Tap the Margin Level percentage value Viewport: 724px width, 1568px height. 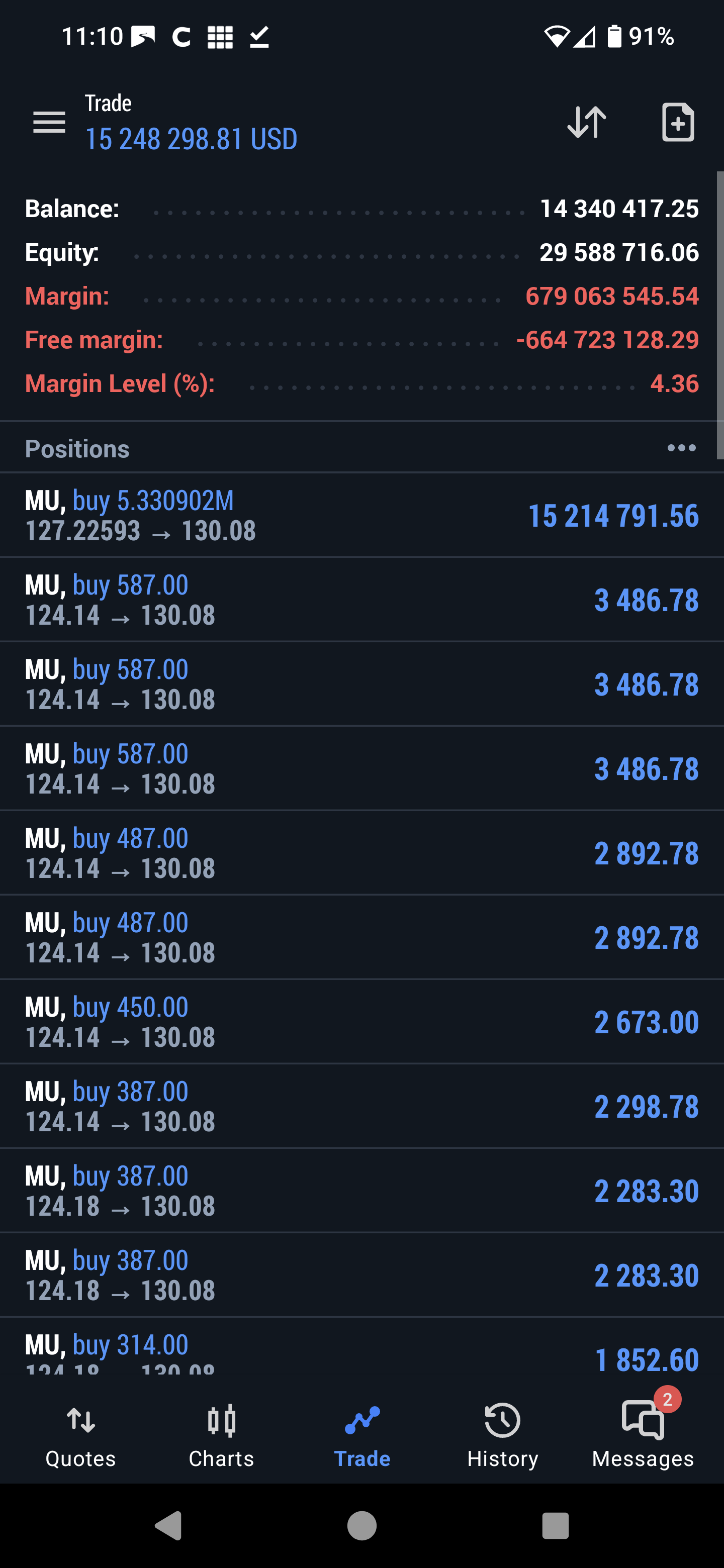pyautogui.click(x=675, y=383)
